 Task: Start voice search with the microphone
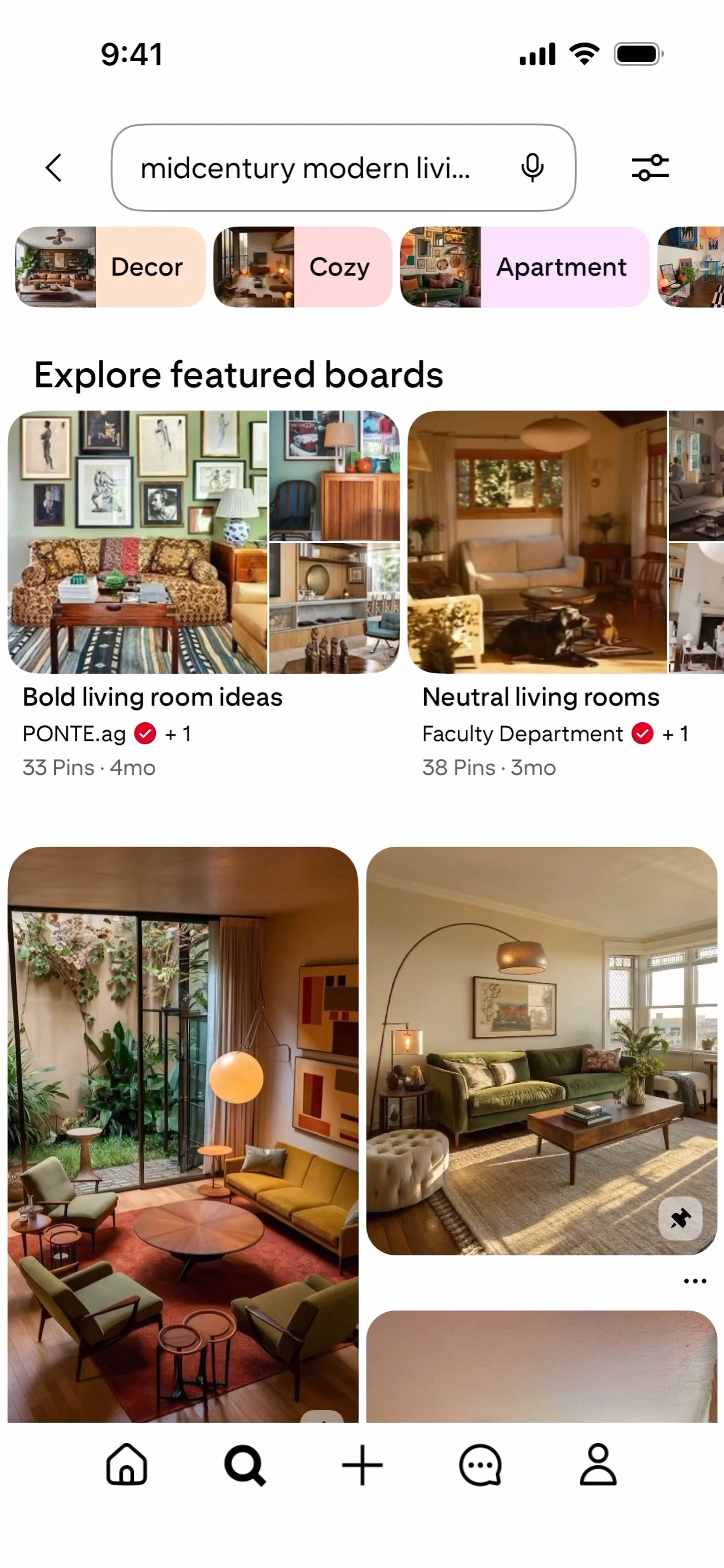pyautogui.click(x=532, y=168)
